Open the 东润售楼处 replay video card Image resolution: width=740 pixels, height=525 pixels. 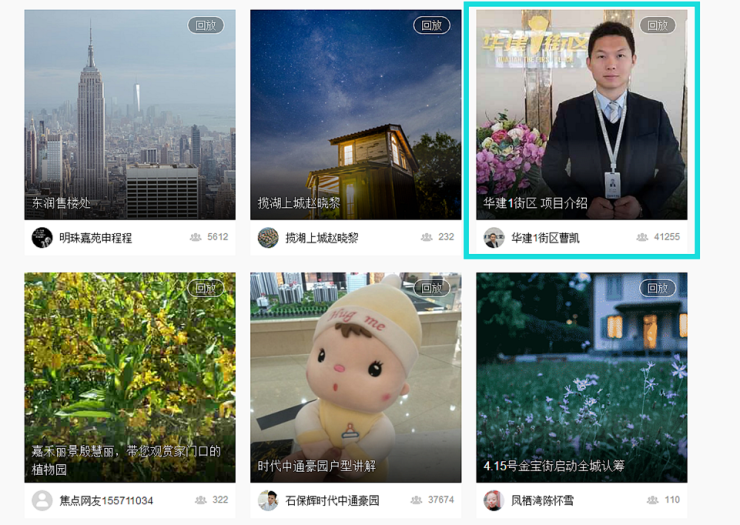pos(130,115)
